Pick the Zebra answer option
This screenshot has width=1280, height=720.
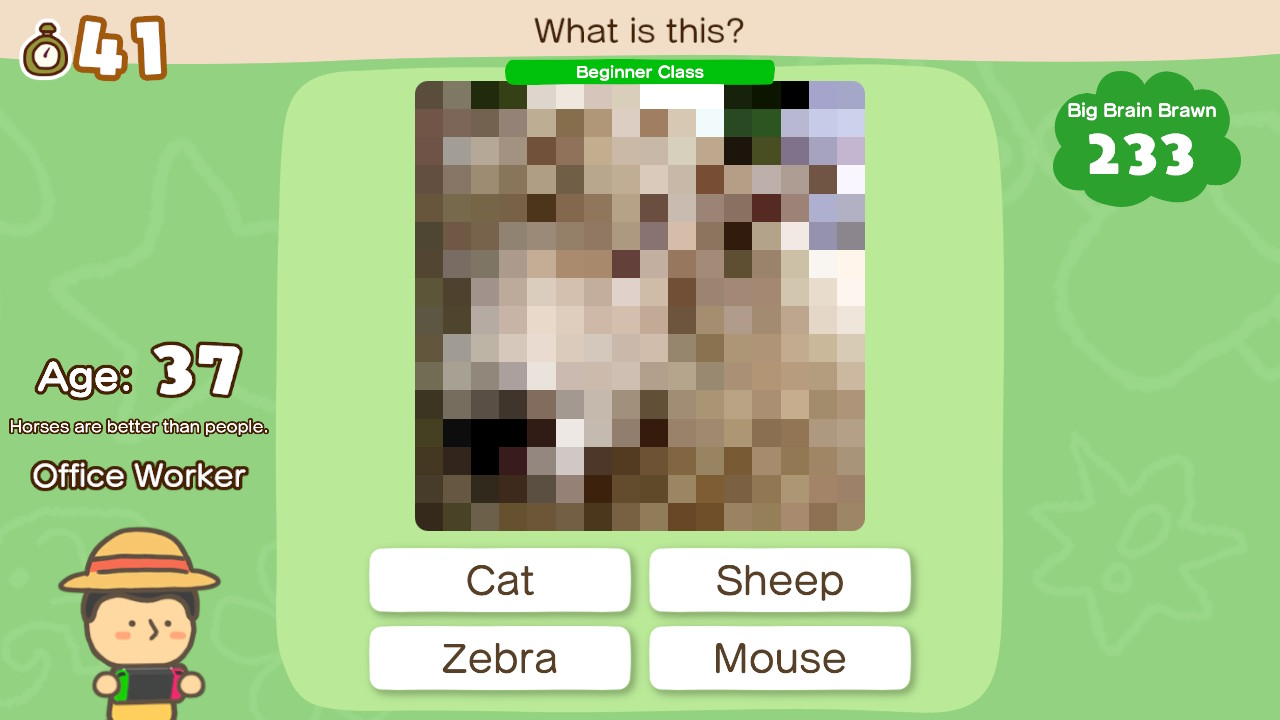(x=500, y=658)
